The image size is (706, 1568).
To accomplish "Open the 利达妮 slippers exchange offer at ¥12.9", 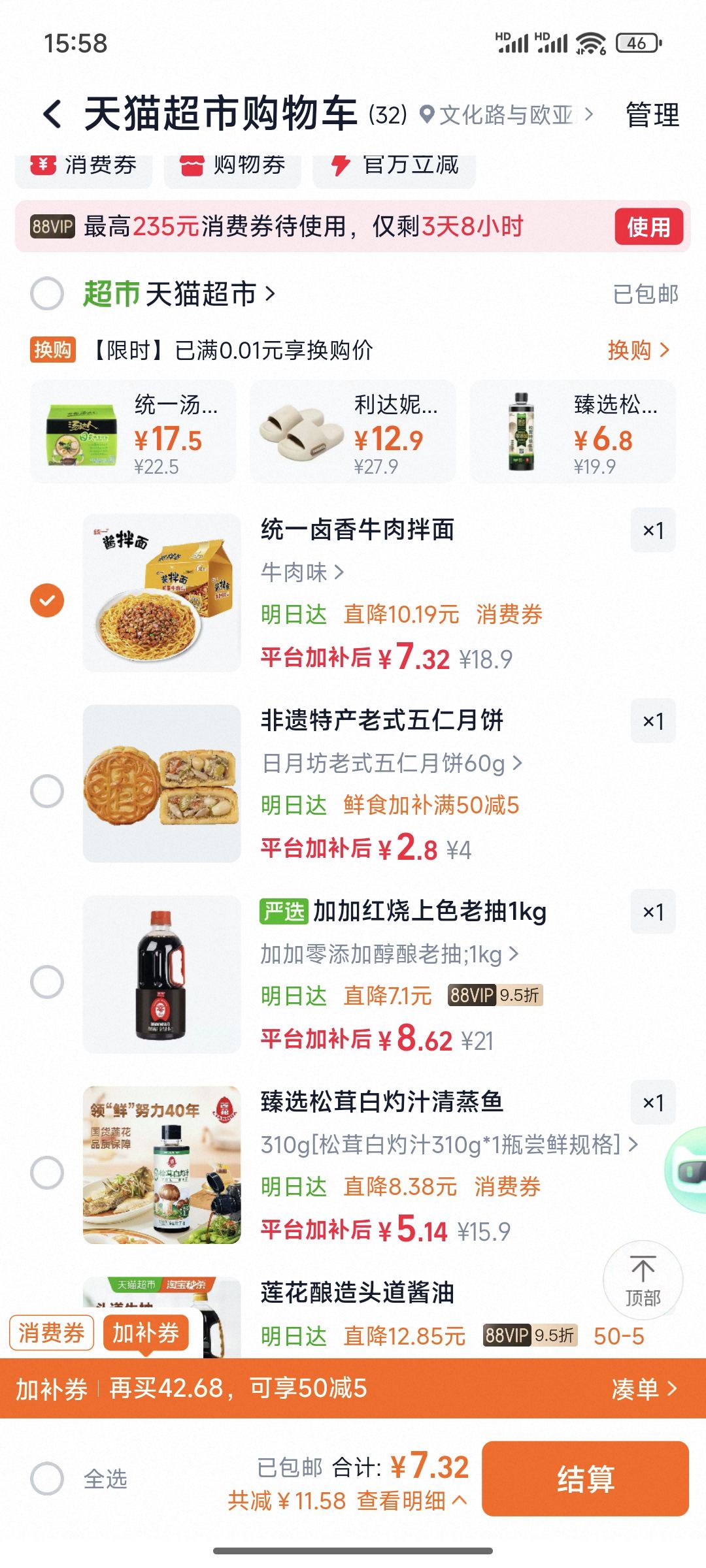I will [x=353, y=431].
